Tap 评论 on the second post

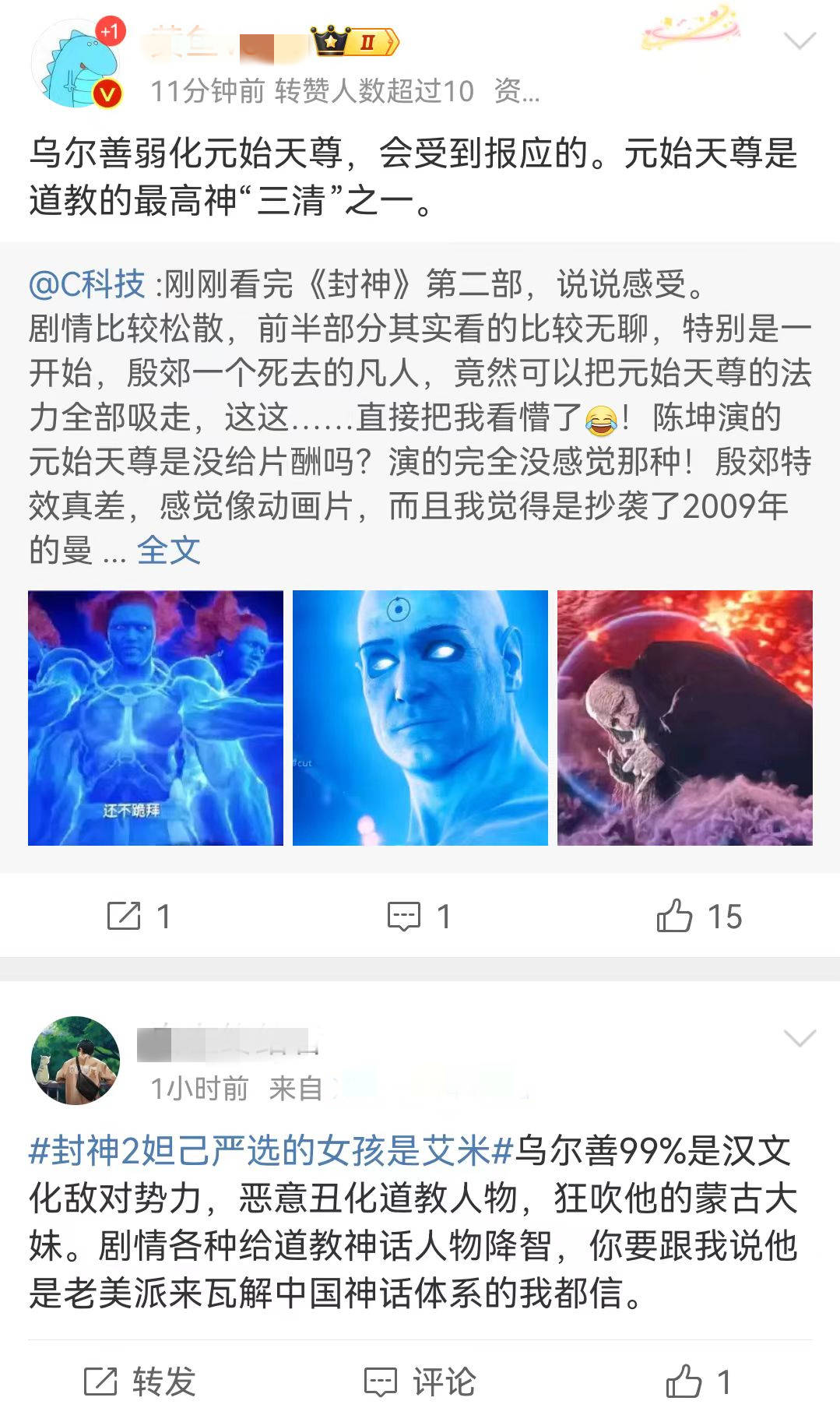[420, 1382]
